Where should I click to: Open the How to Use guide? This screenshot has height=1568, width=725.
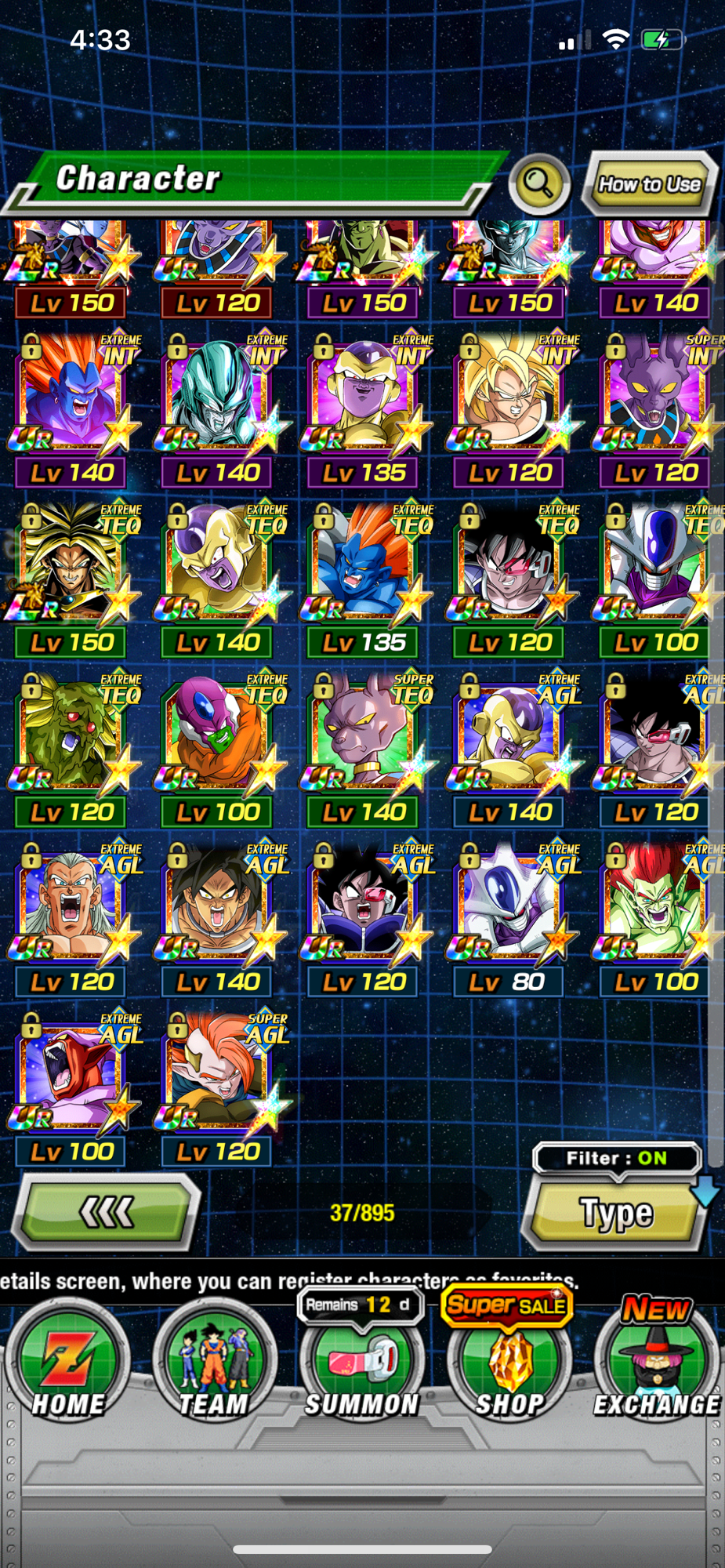click(650, 184)
